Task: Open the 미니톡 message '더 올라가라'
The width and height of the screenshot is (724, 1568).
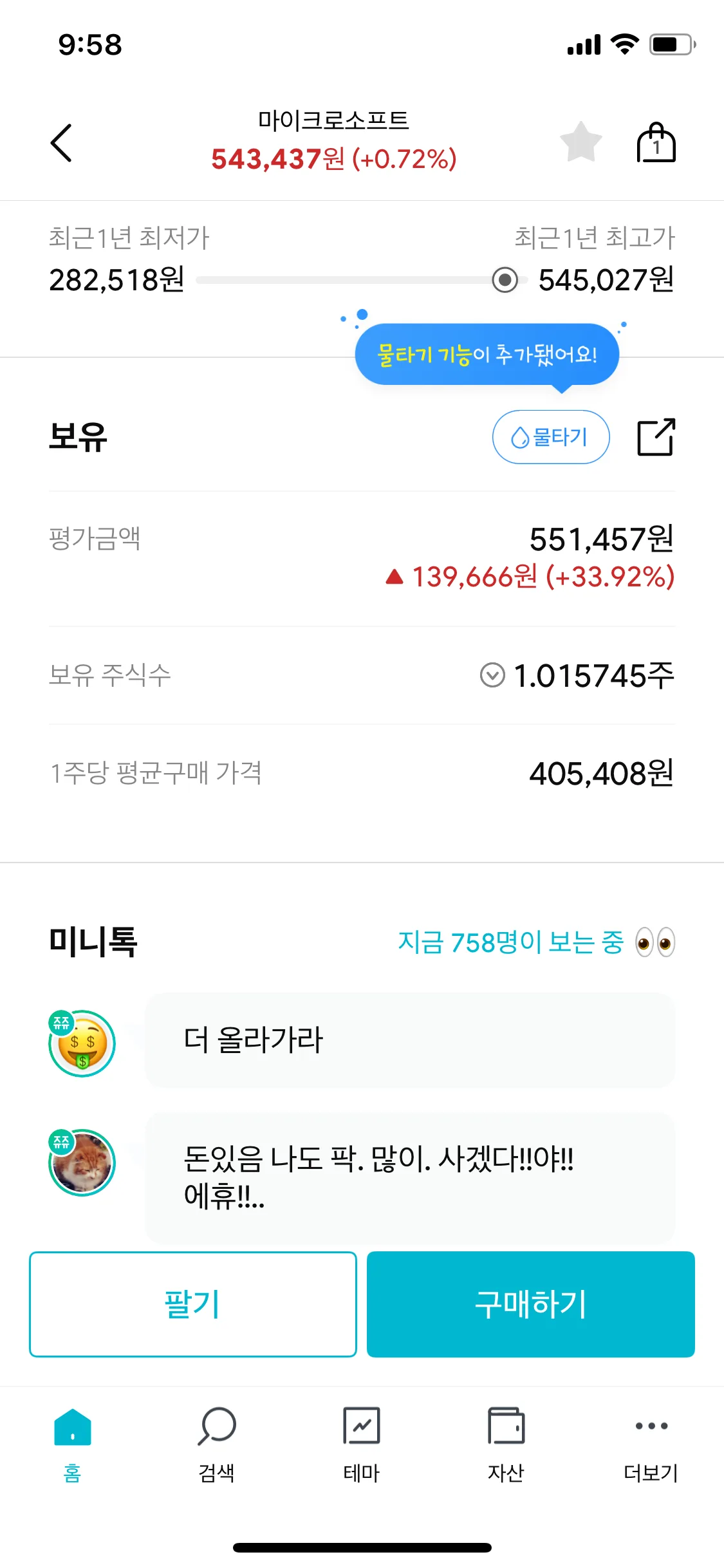Action: 410,1040
